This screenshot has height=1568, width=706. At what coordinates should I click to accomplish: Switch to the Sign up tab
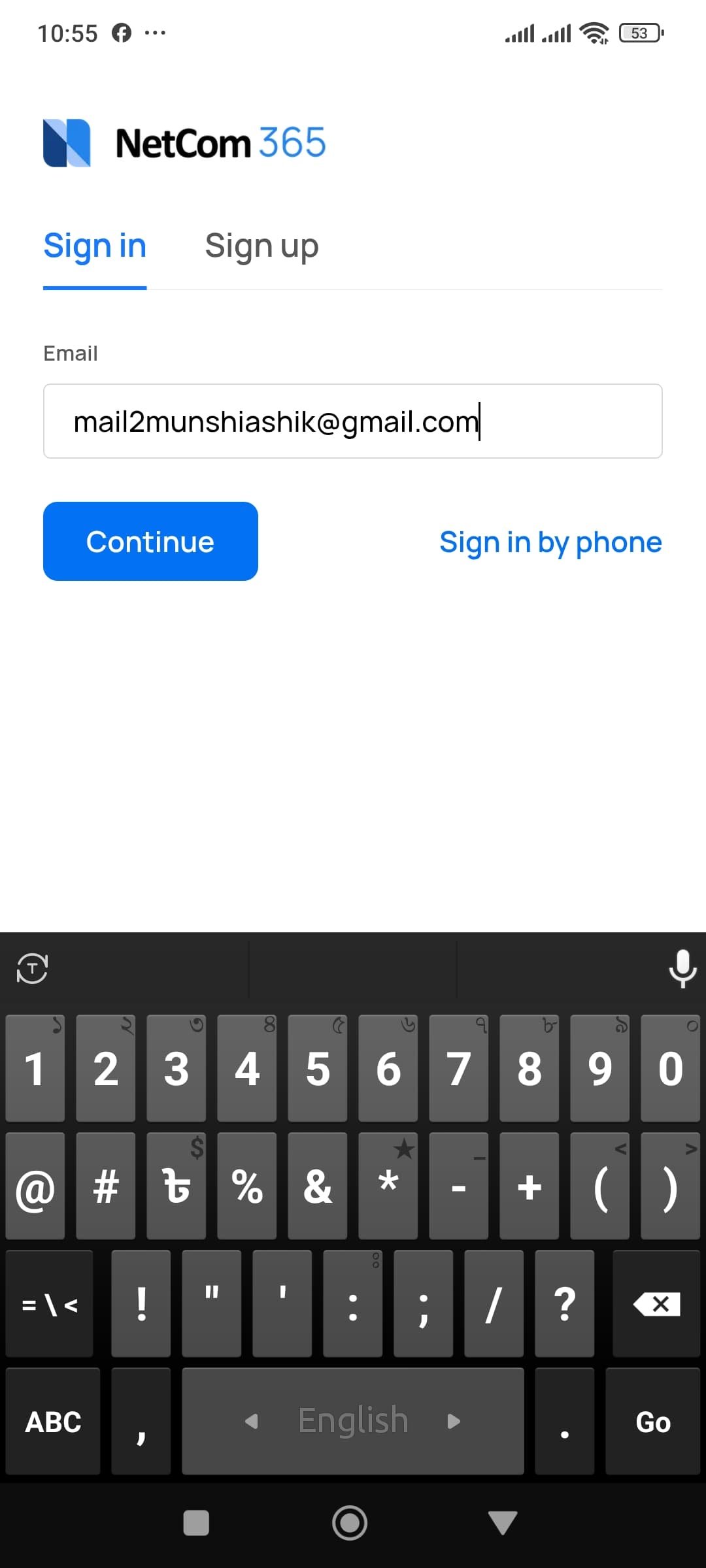261,246
